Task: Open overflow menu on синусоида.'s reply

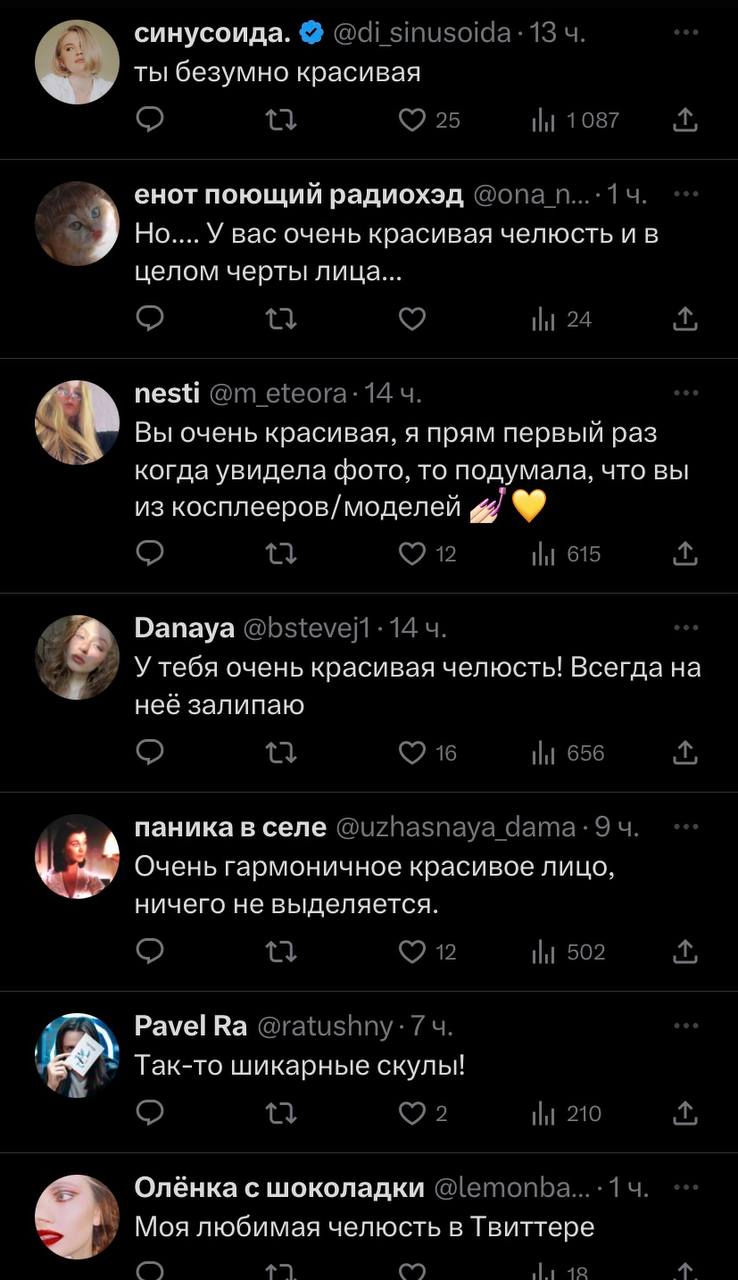Action: coord(685,33)
